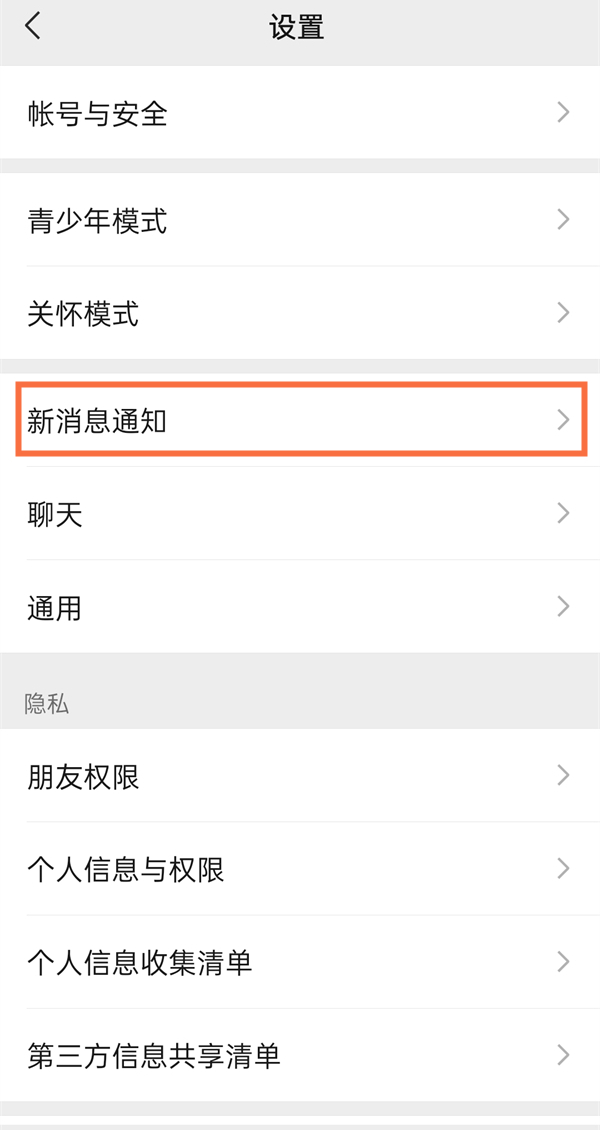Go back from the 设置 page
The height and width of the screenshot is (1130, 600).
(x=34, y=27)
